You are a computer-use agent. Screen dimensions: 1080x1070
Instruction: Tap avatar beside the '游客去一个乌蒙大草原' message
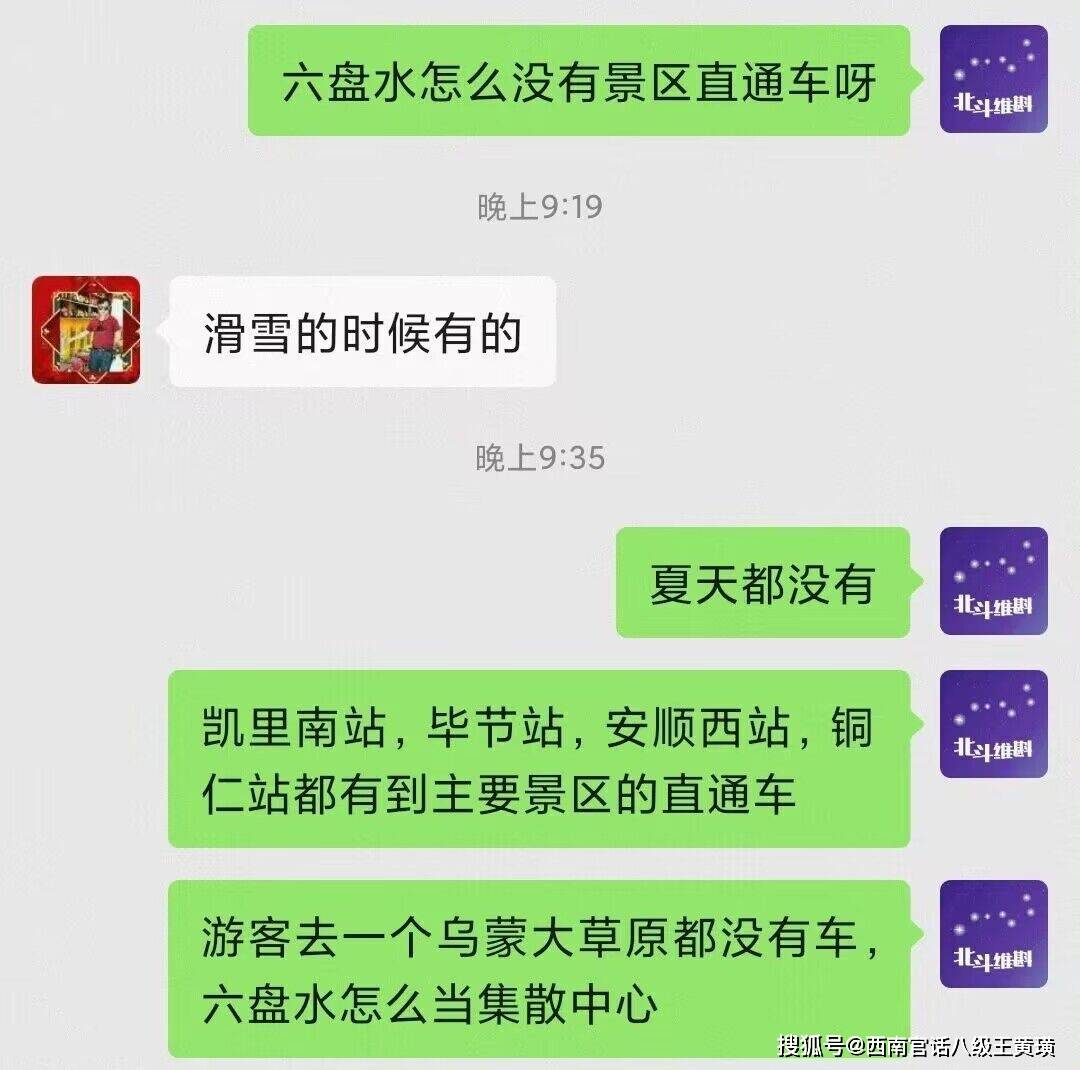pyautogui.click(x=993, y=934)
